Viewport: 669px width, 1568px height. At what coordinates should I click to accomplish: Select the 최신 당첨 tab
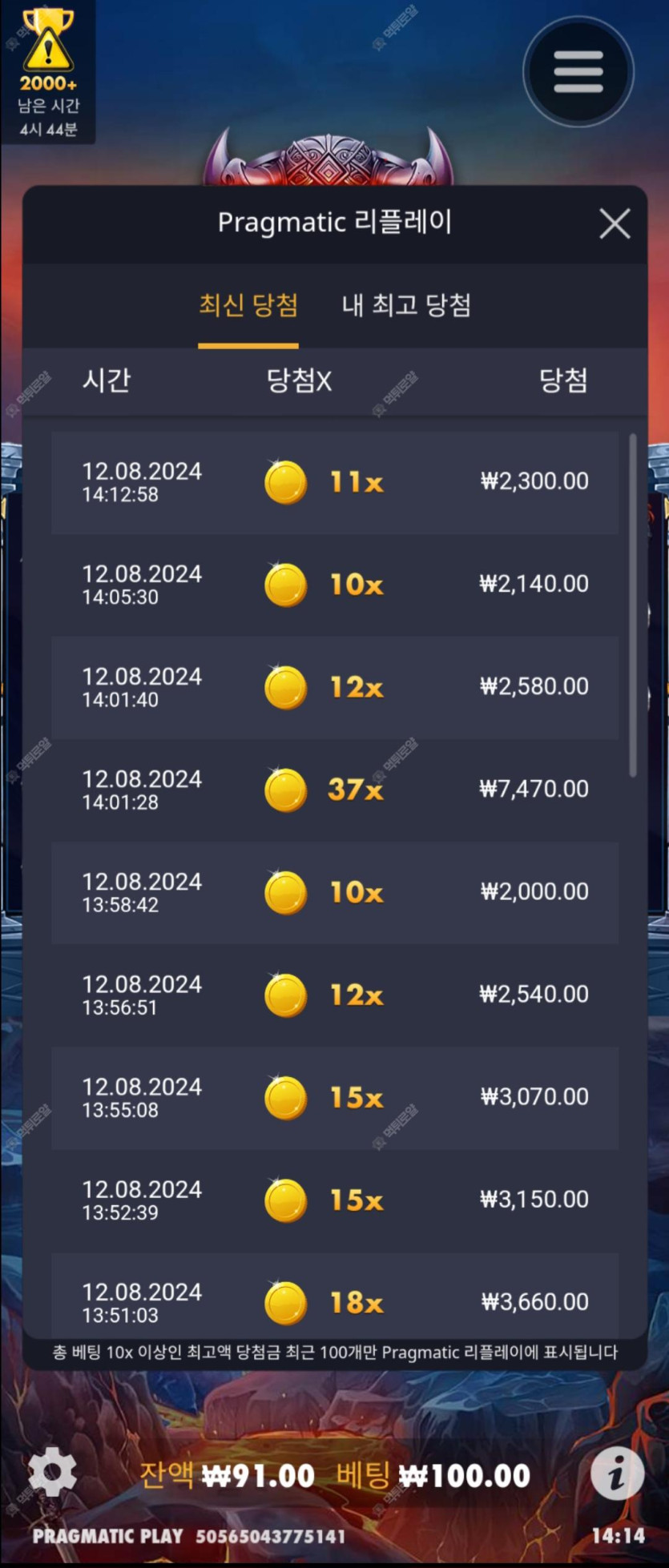[248, 305]
